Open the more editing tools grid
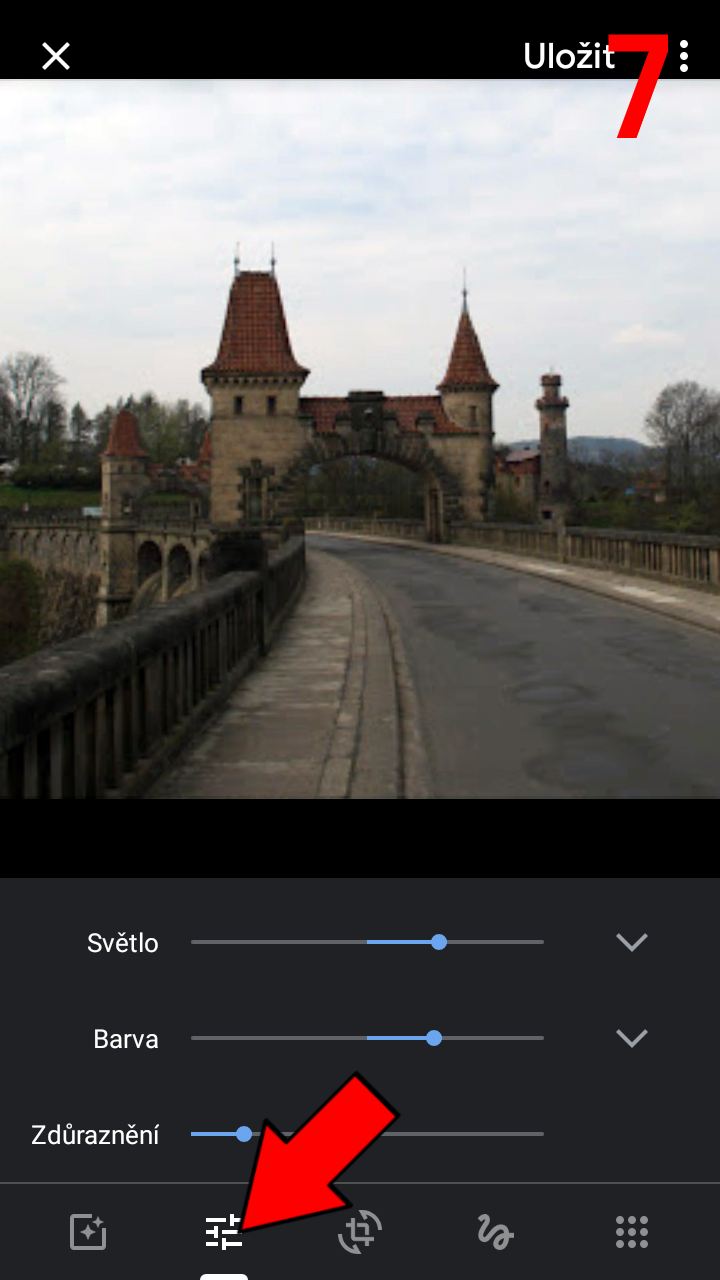This screenshot has height=1280, width=720. (x=632, y=1231)
